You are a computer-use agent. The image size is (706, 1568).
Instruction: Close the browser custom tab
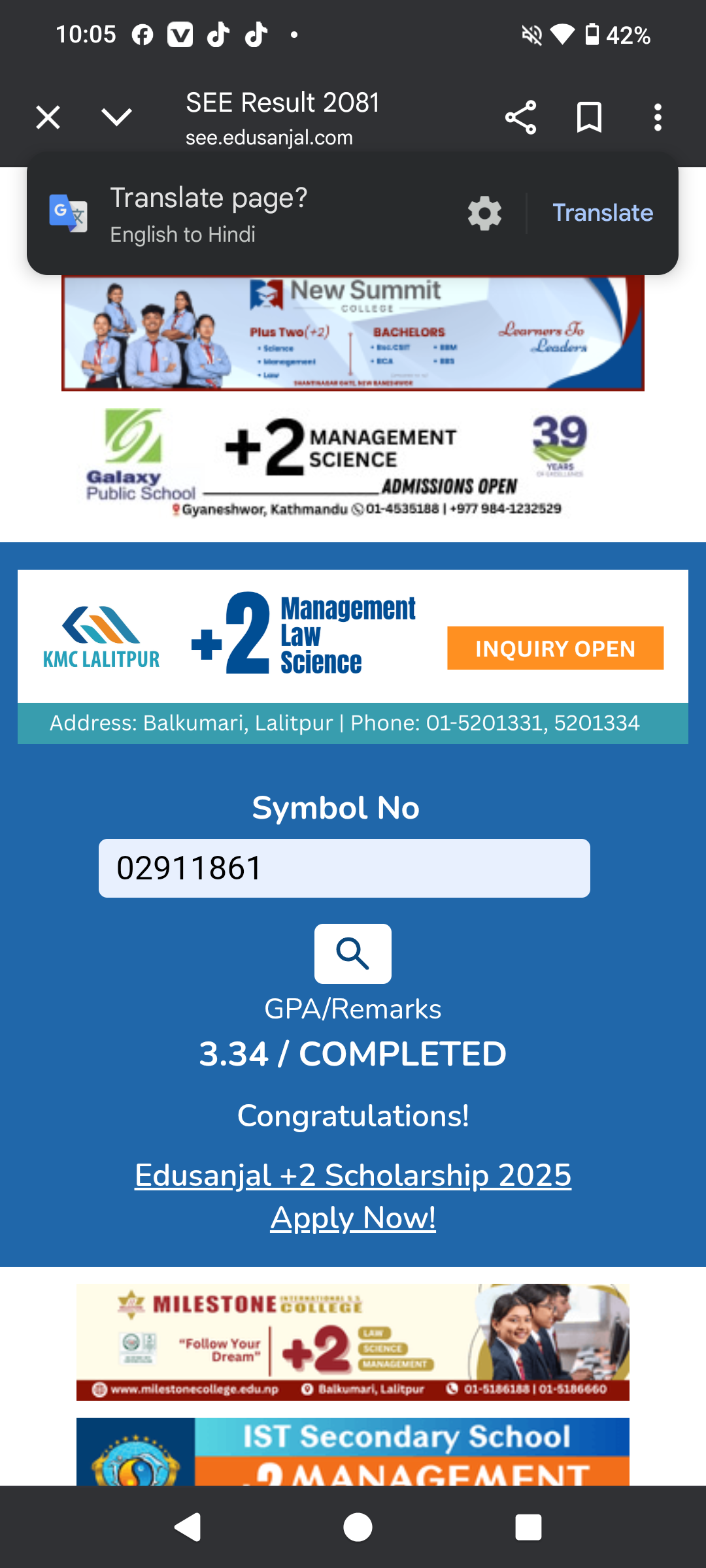tap(48, 118)
